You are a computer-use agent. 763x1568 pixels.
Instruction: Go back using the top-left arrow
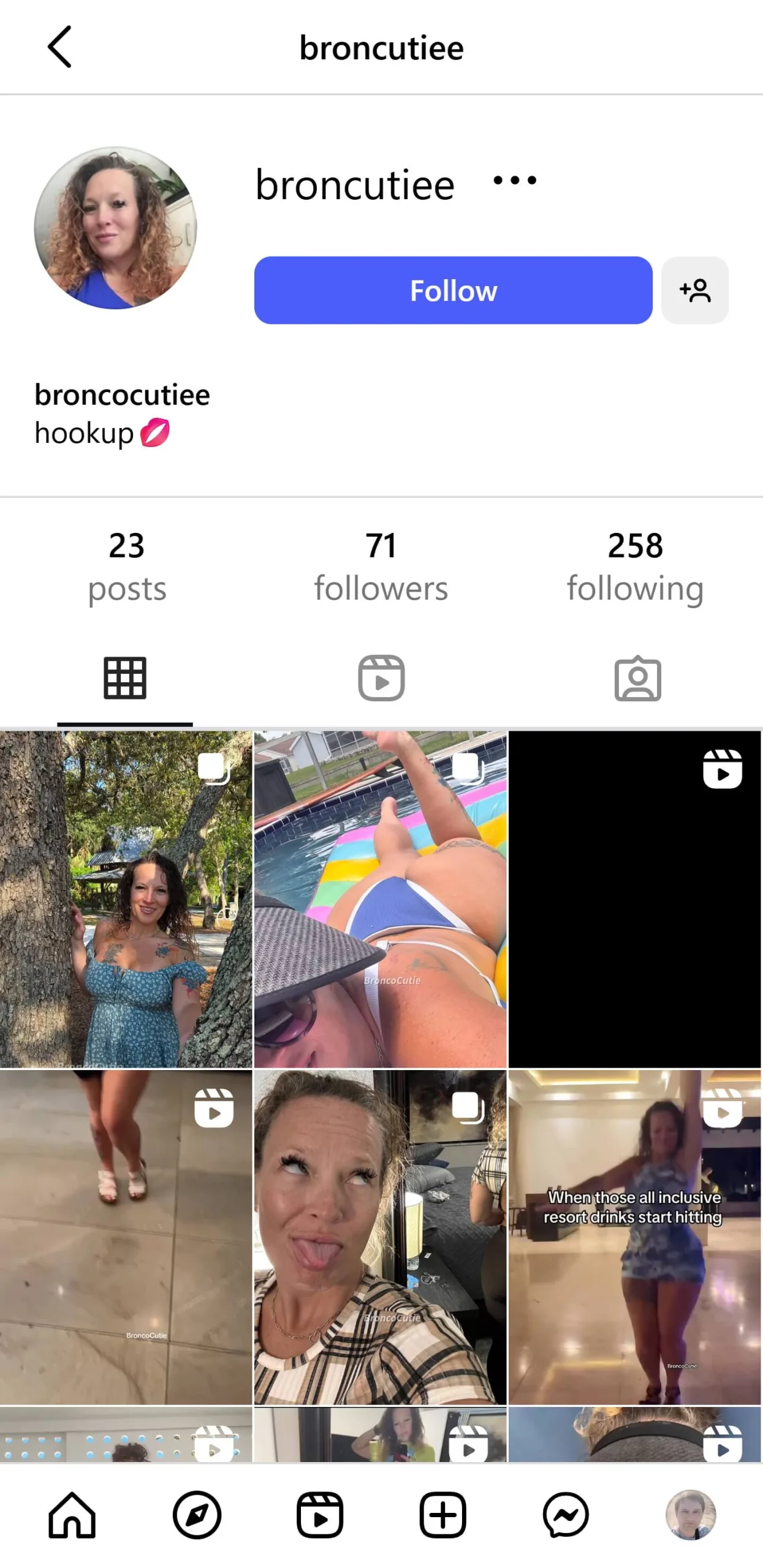(x=59, y=47)
